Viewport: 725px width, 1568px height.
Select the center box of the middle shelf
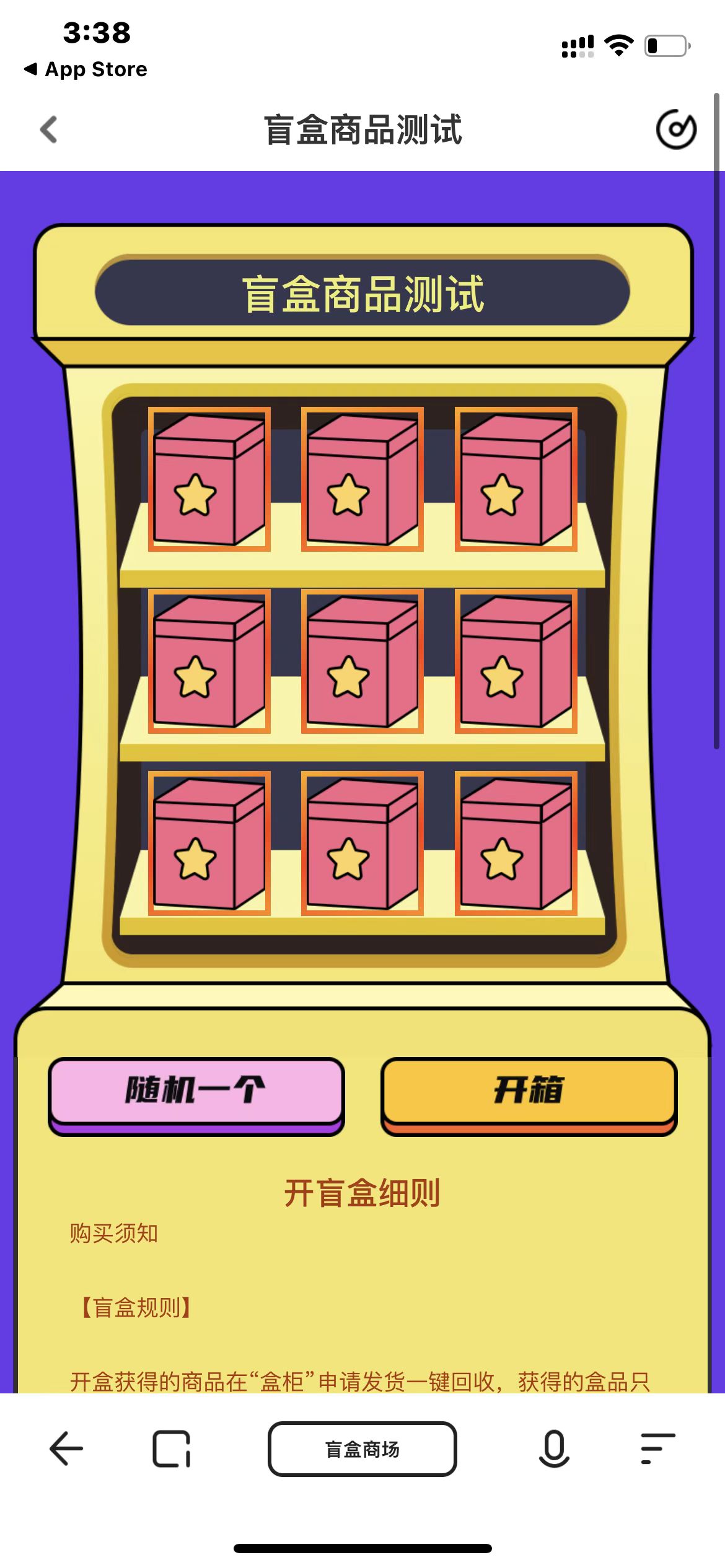(362, 661)
